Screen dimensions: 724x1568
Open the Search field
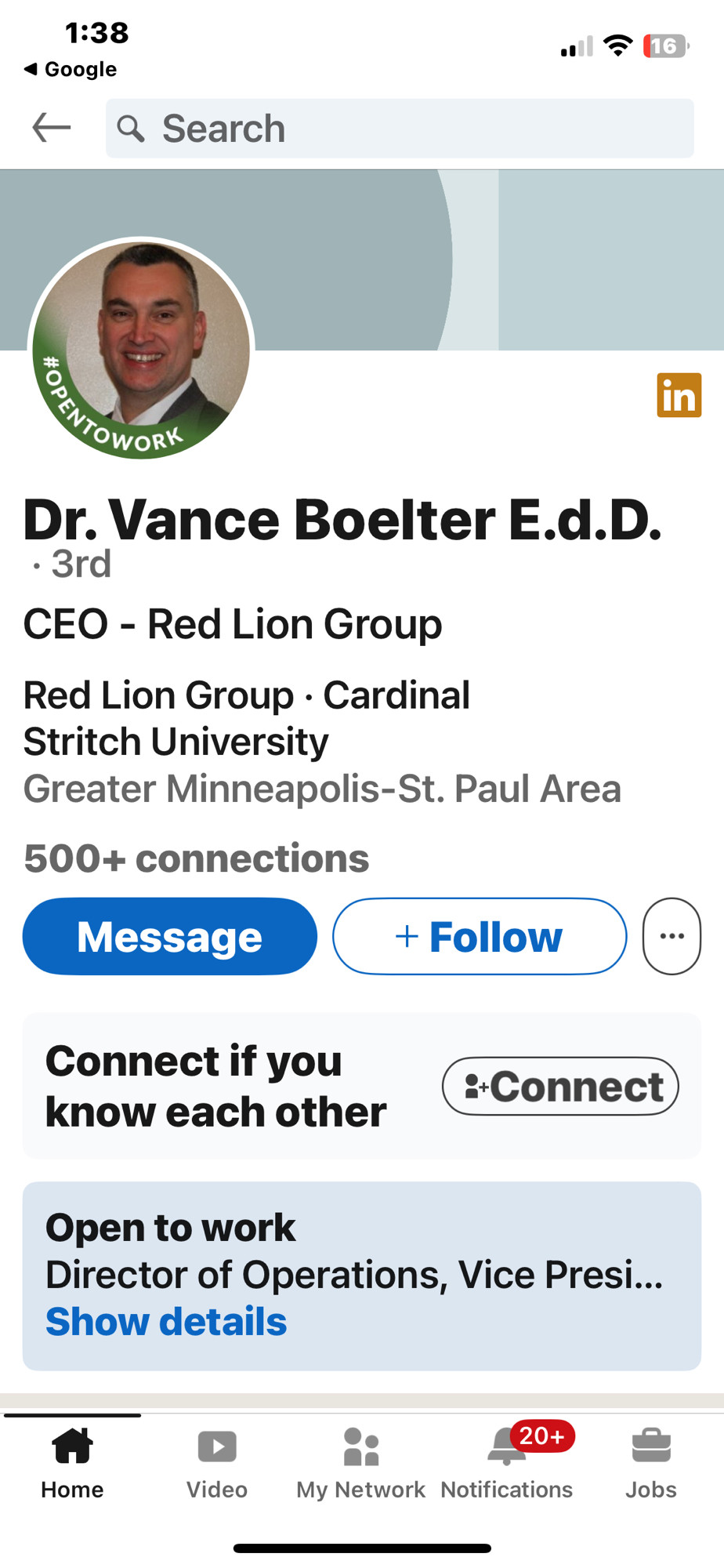tap(400, 129)
